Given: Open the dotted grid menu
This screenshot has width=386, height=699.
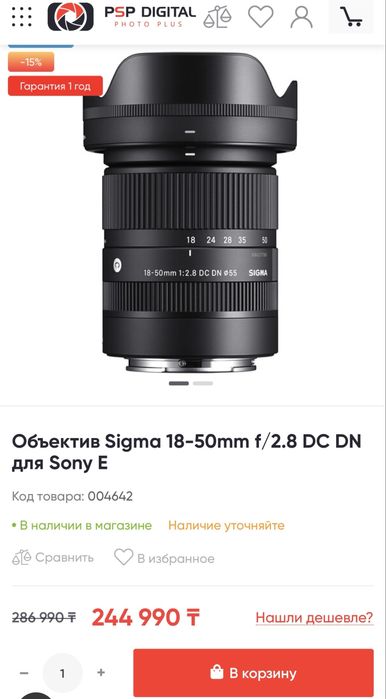Looking at the screenshot, I should pyautogui.click(x=21, y=17).
